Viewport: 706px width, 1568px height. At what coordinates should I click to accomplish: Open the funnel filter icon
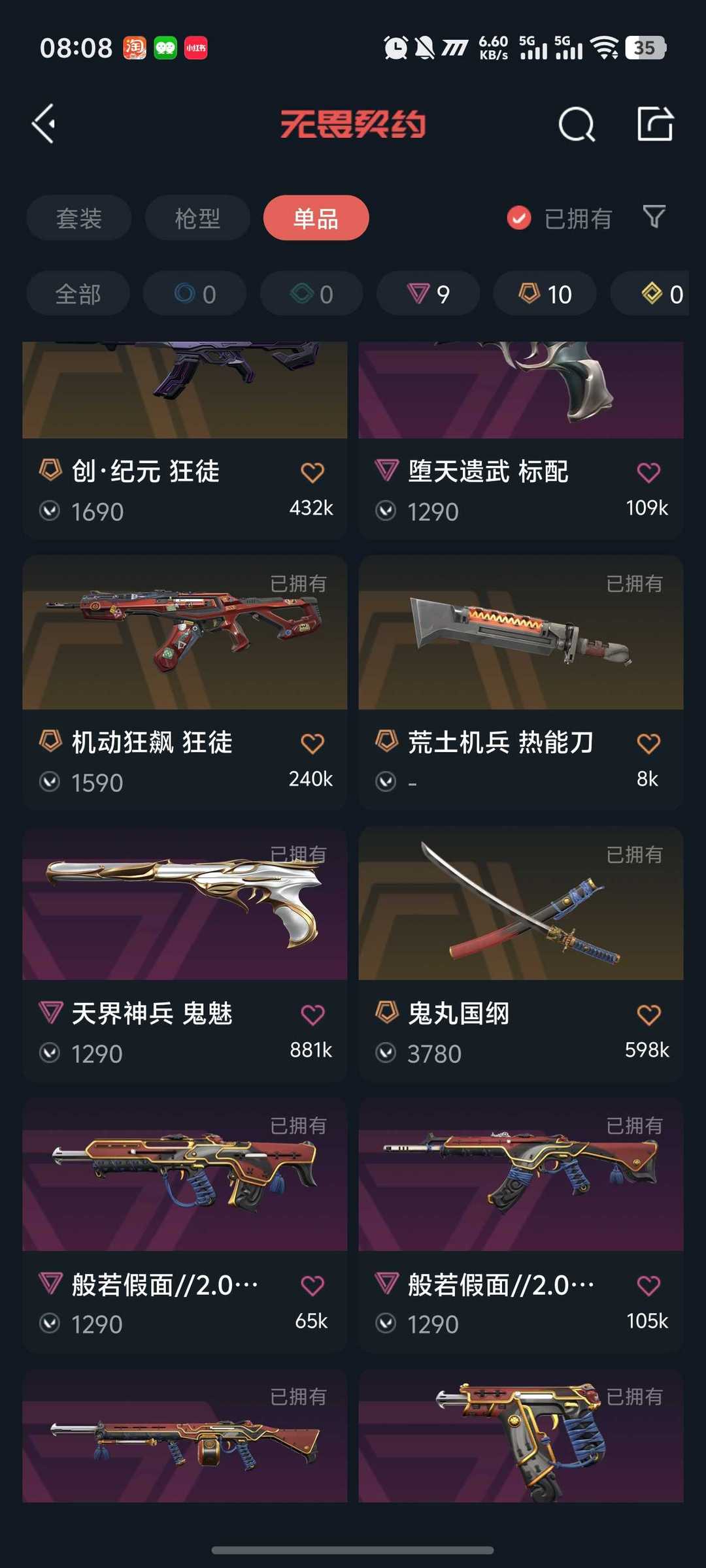point(654,217)
